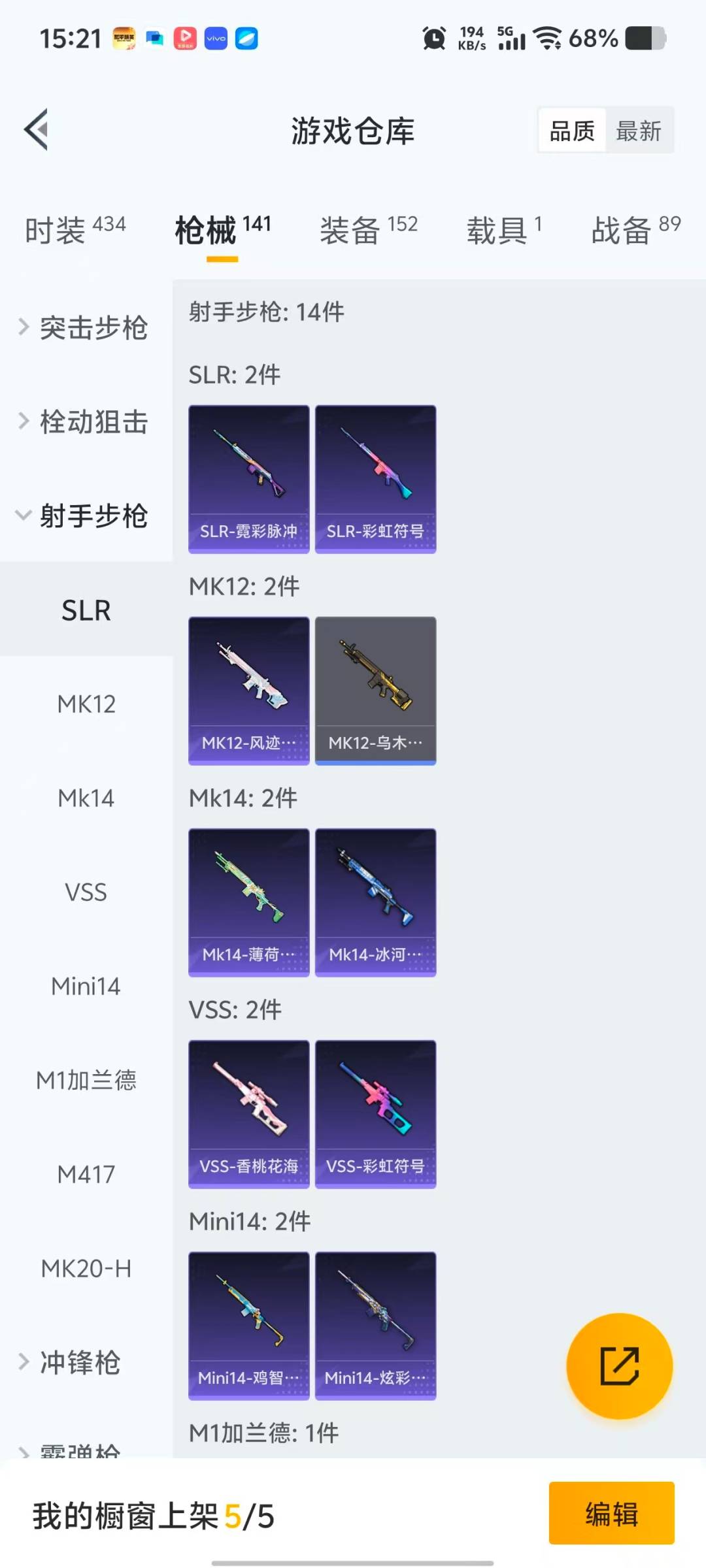This screenshot has height=1568, width=706.
Task: Tap the video app icon in status bar
Action: [x=185, y=38]
